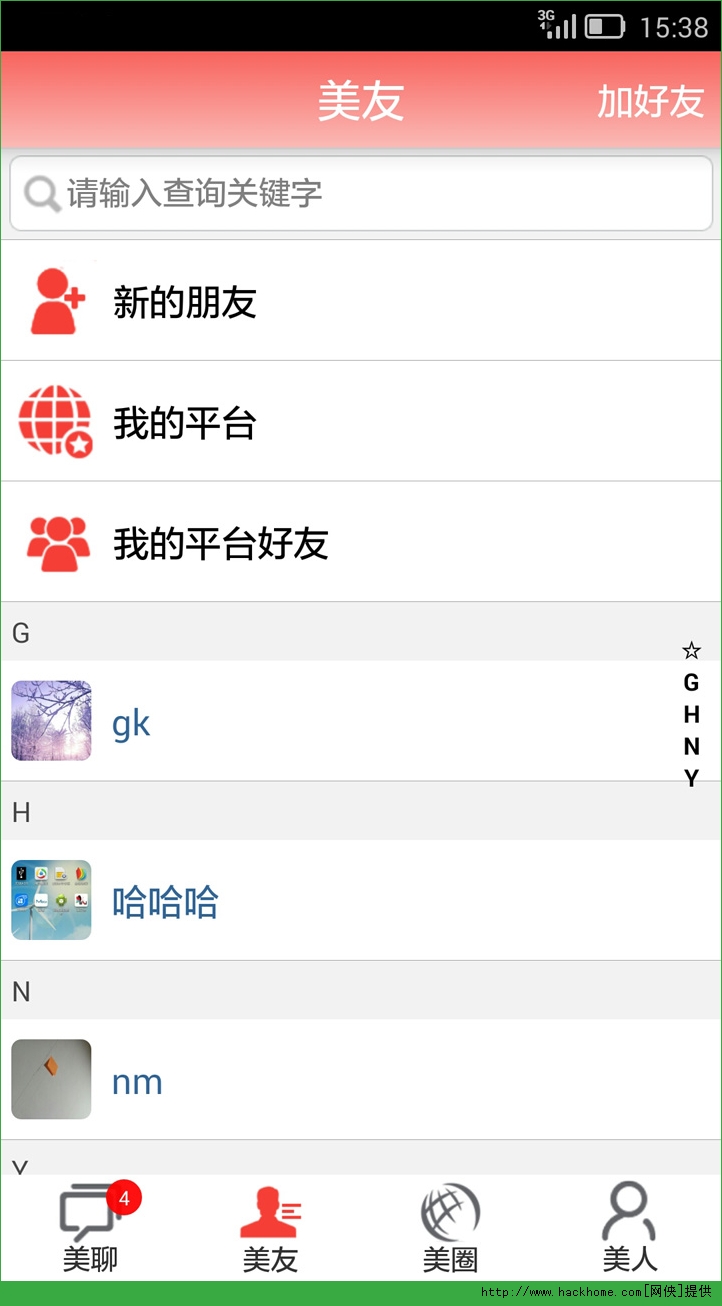Tap the 加好友 button to add a friend
722x1306 pixels.
pyautogui.click(x=650, y=101)
